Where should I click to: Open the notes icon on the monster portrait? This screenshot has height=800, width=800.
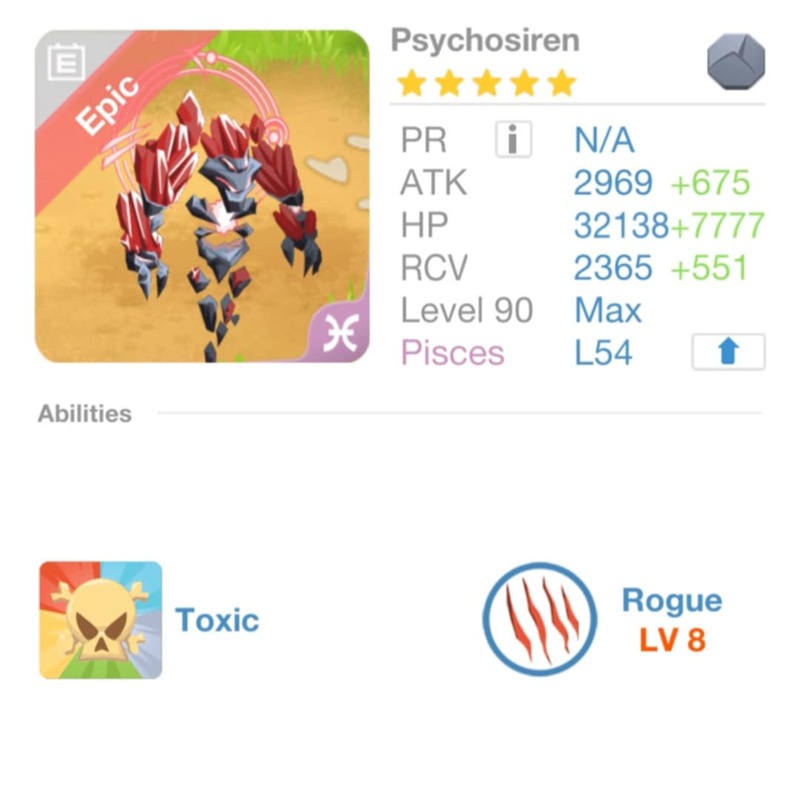[67, 65]
